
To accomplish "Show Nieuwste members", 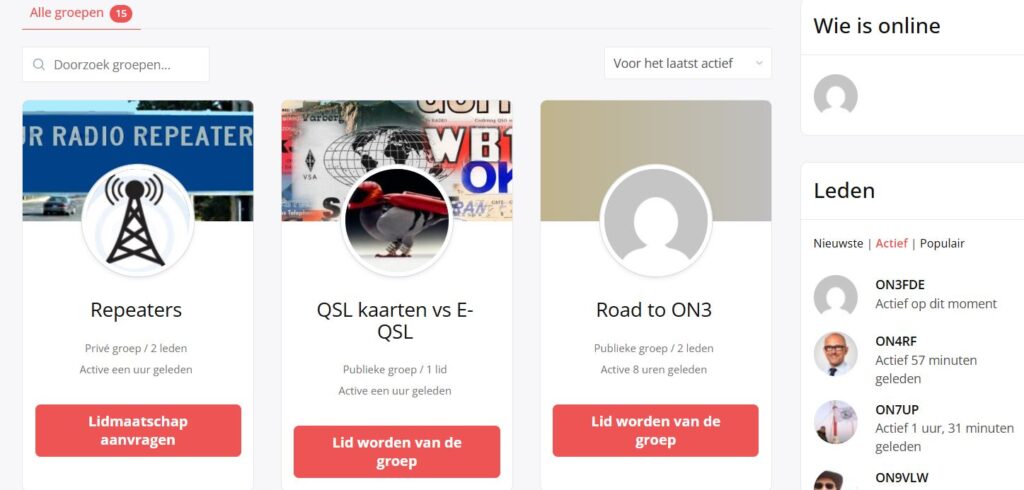I will click(x=838, y=243).
